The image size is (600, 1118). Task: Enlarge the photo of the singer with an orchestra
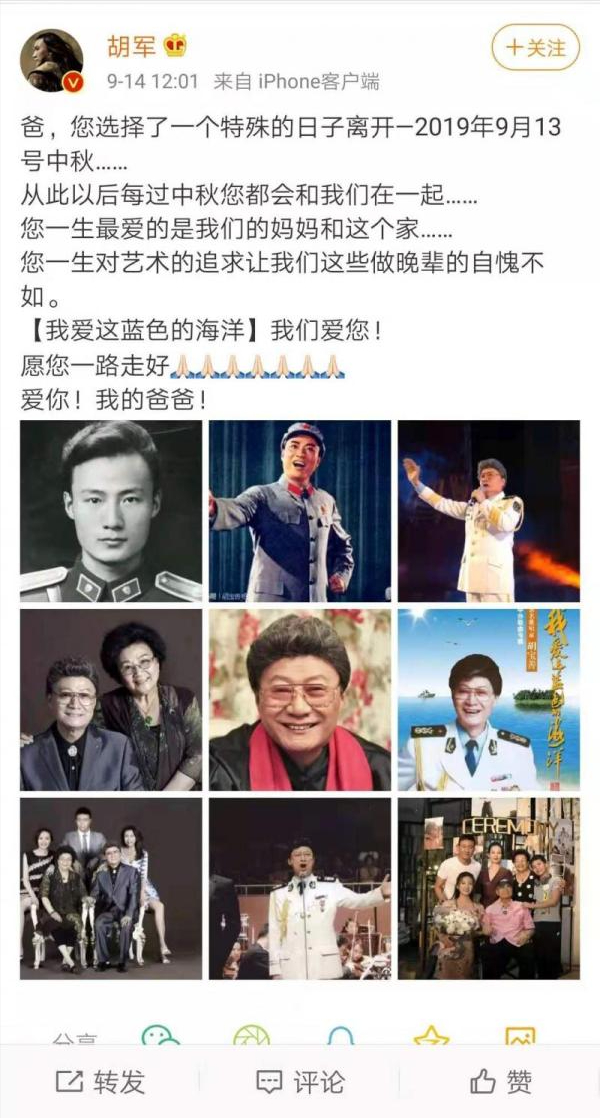click(300, 888)
